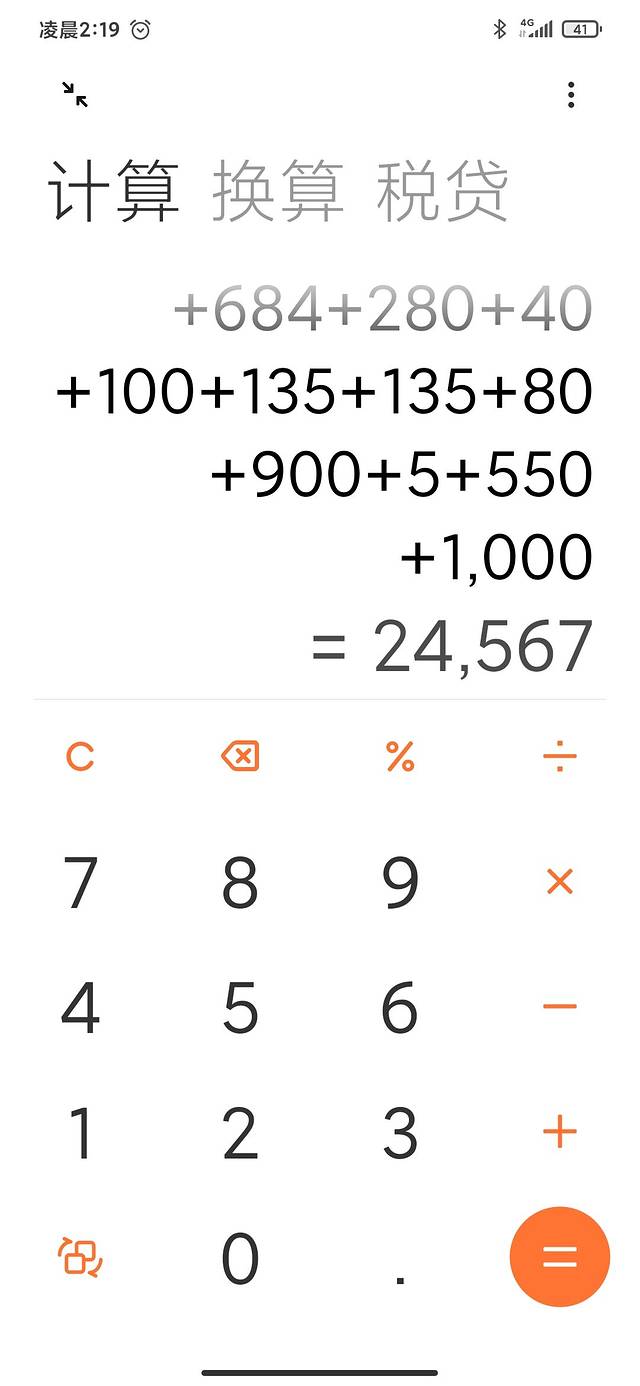The image size is (640, 1386).
Task: Switch to the 换算 tab
Action: point(278,190)
